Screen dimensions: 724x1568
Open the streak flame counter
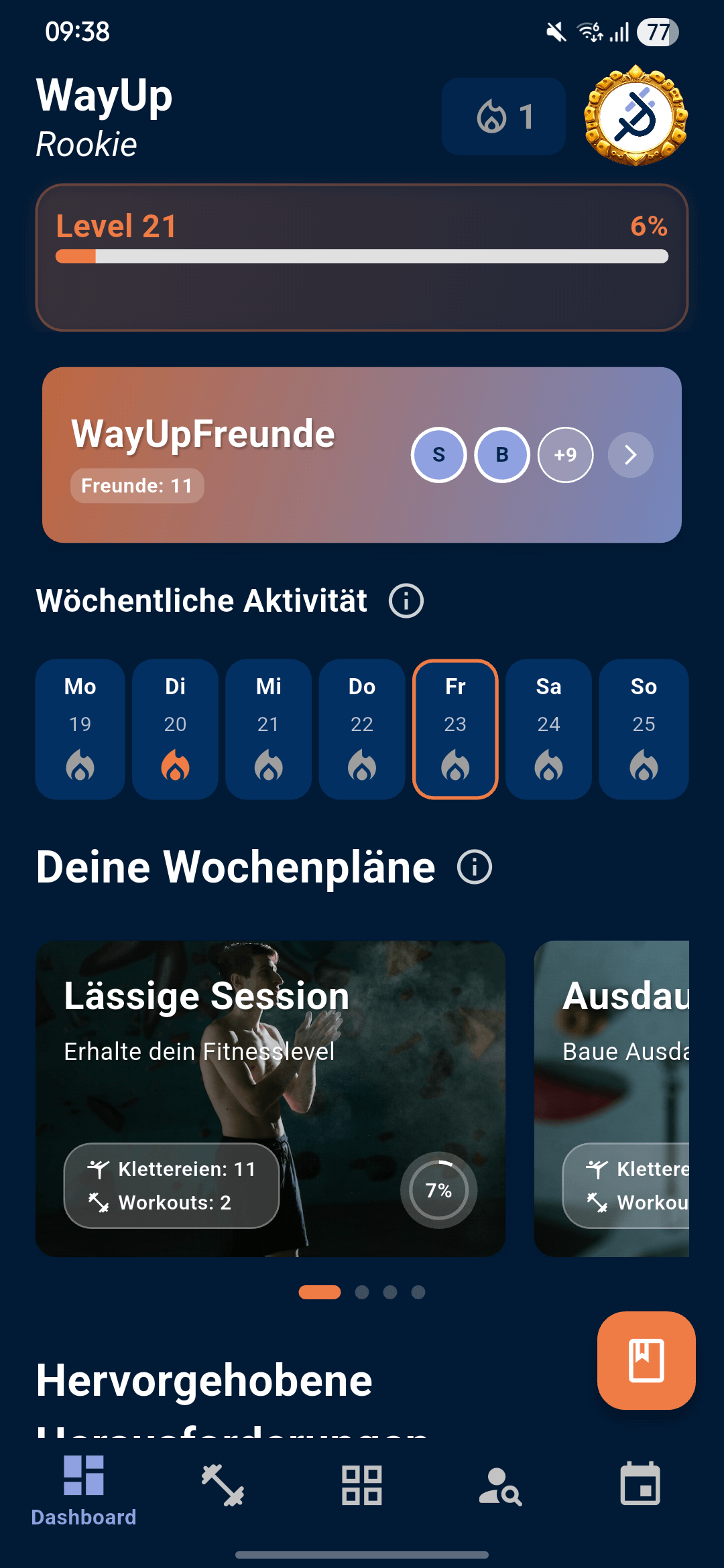[x=503, y=117]
